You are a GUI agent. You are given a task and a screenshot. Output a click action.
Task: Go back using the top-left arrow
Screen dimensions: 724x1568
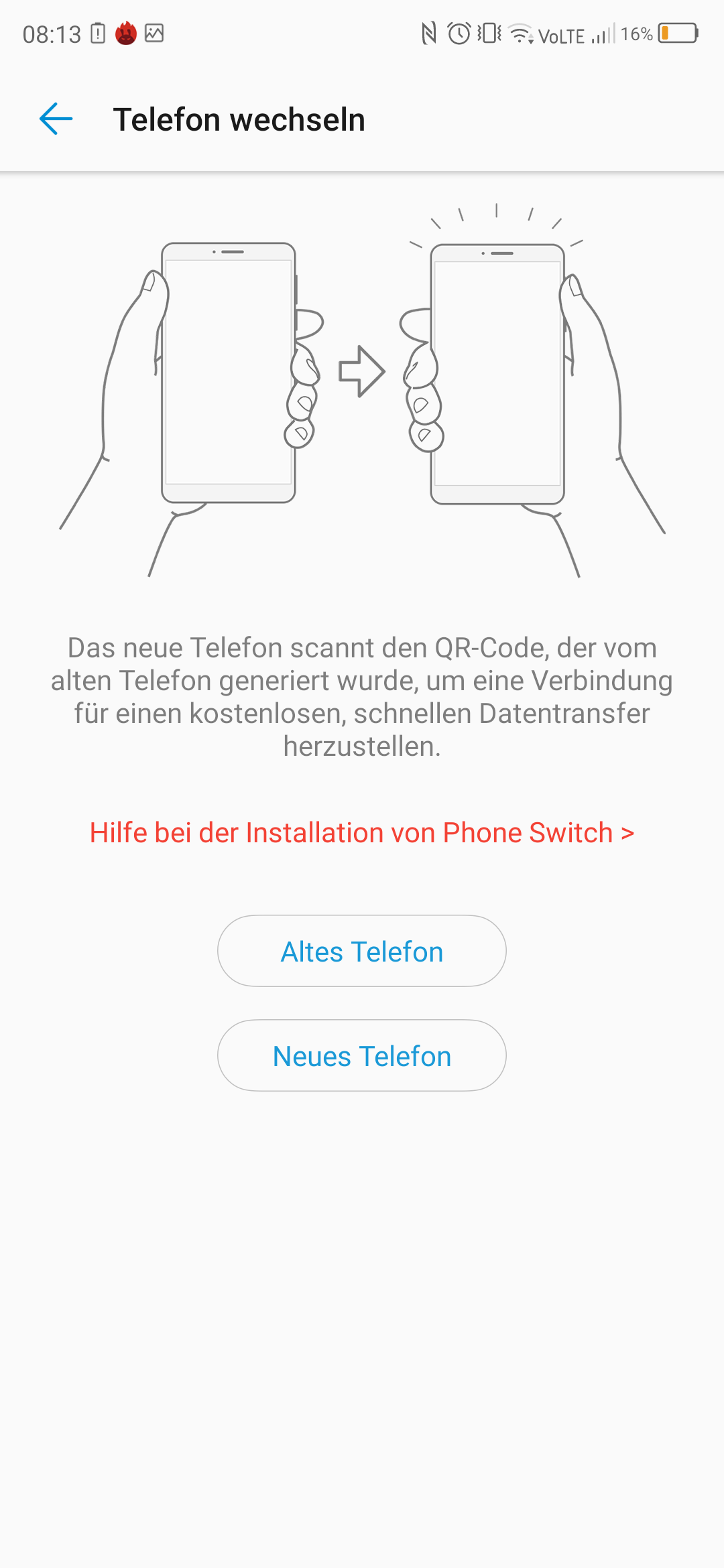click(56, 119)
